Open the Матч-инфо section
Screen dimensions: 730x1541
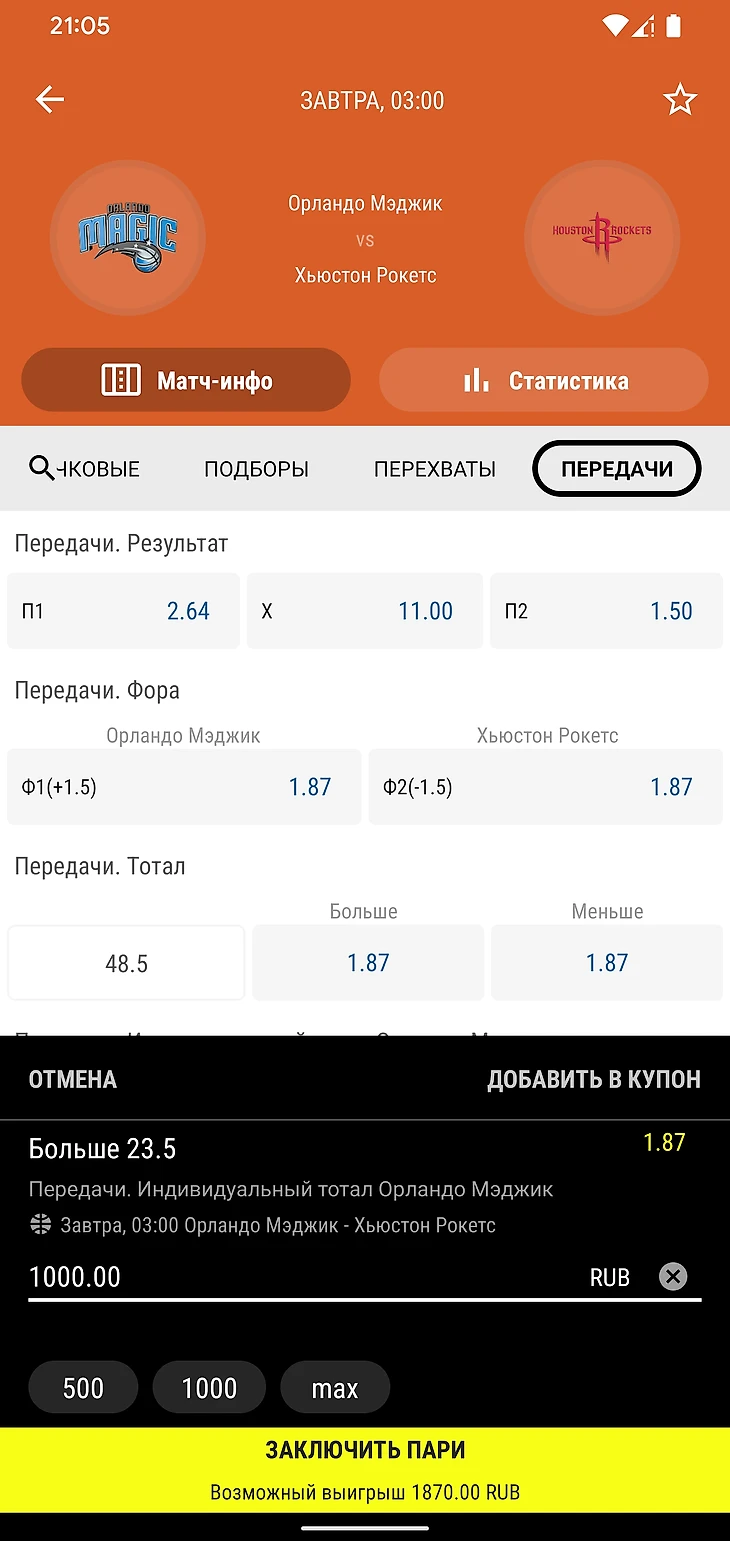(186, 380)
